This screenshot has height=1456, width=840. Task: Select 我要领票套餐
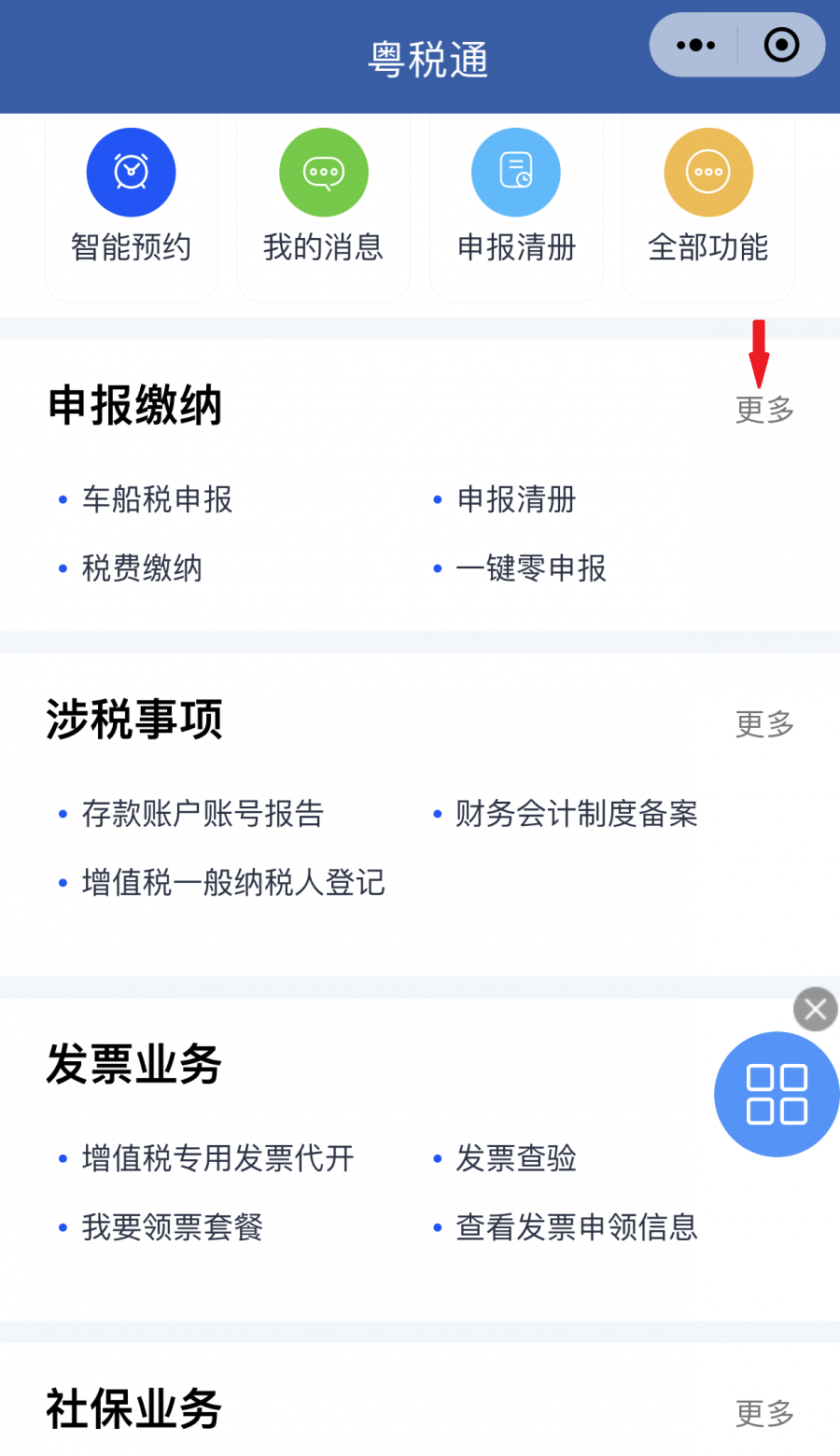[173, 1227]
